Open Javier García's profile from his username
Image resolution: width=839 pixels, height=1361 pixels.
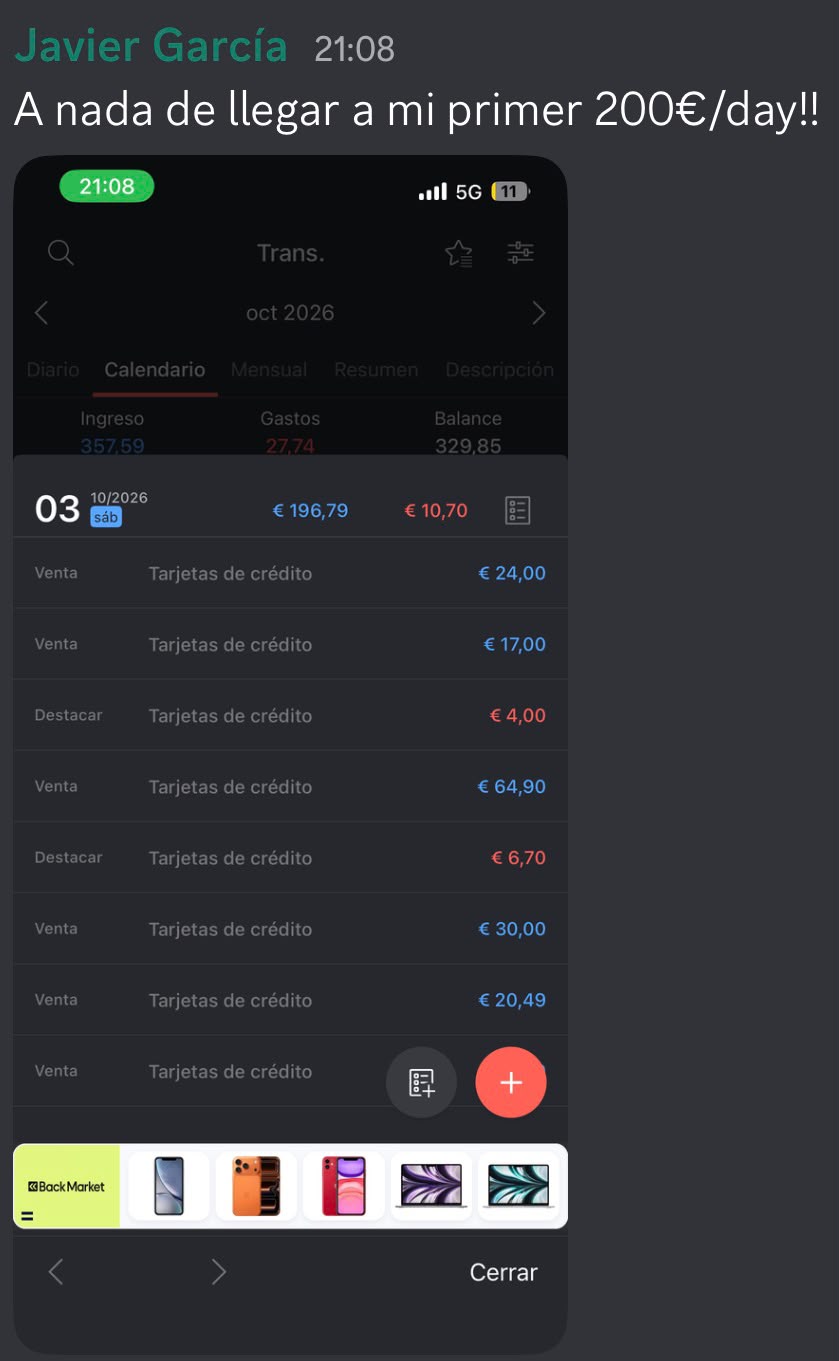point(151,46)
